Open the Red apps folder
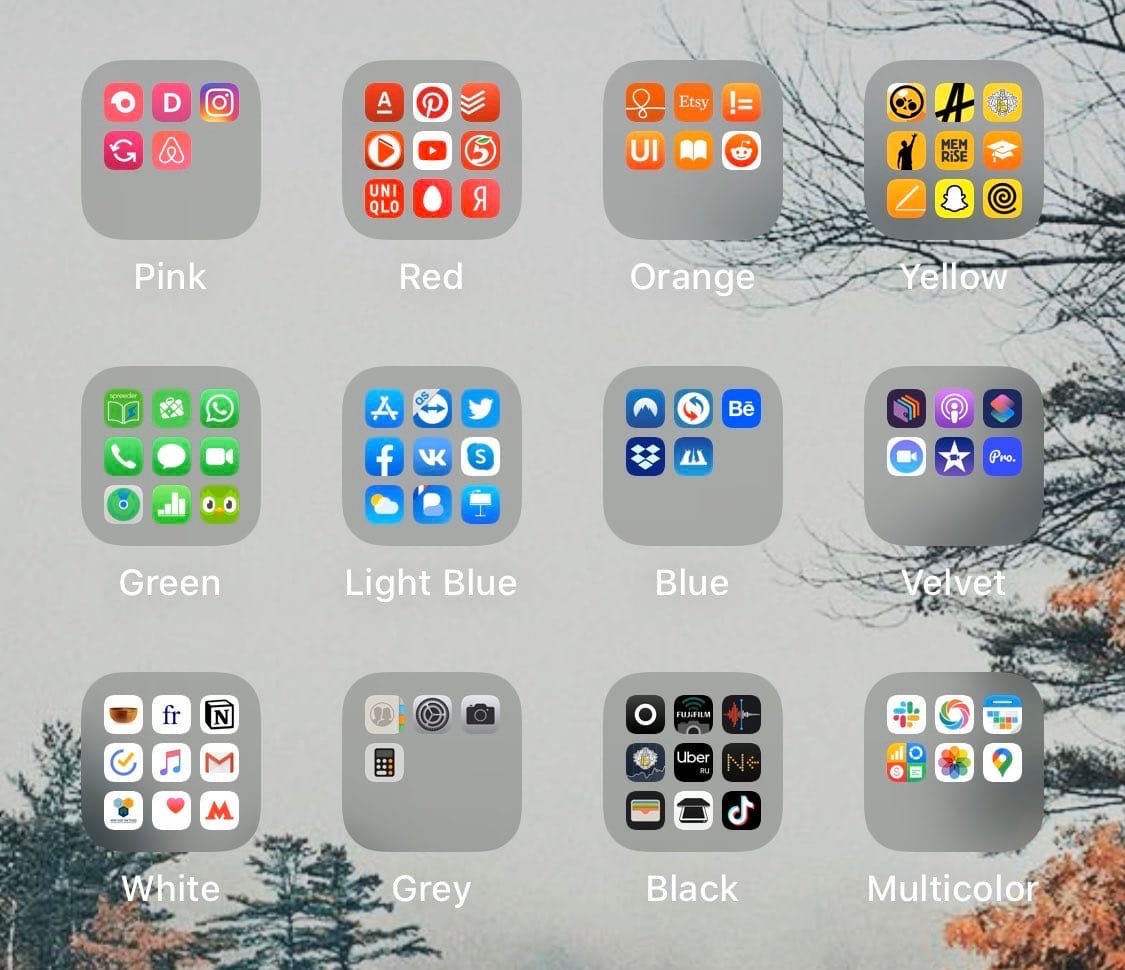The height and width of the screenshot is (970, 1125). [x=431, y=150]
